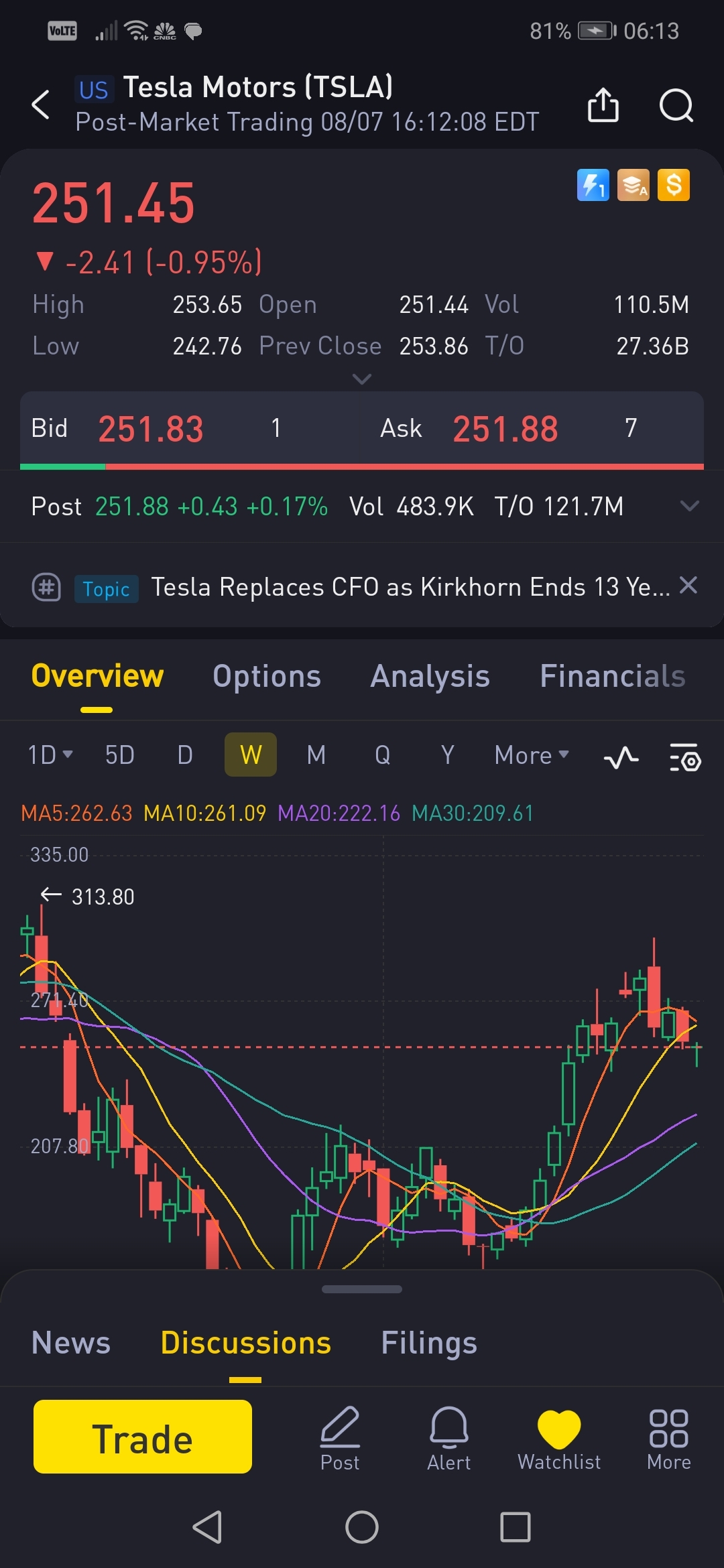Switch to the Options tab
This screenshot has height=1568, width=724.
[267, 676]
